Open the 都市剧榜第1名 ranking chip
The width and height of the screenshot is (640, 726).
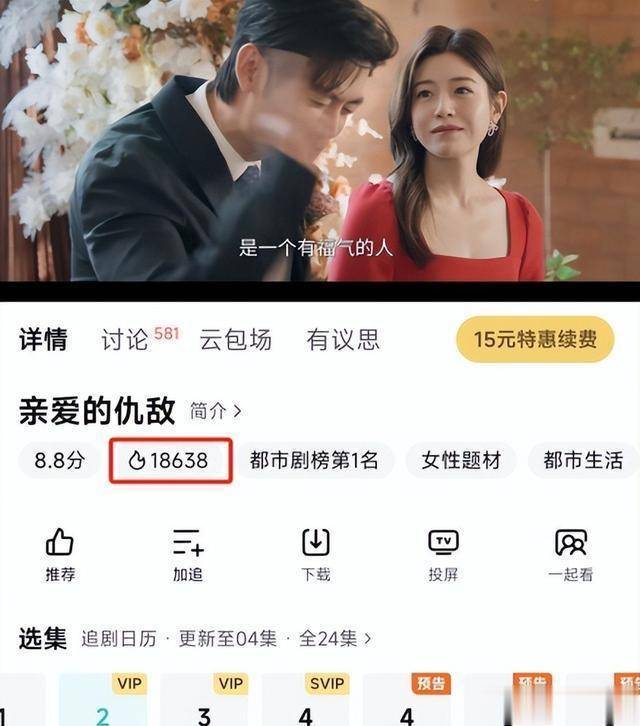tap(314, 461)
